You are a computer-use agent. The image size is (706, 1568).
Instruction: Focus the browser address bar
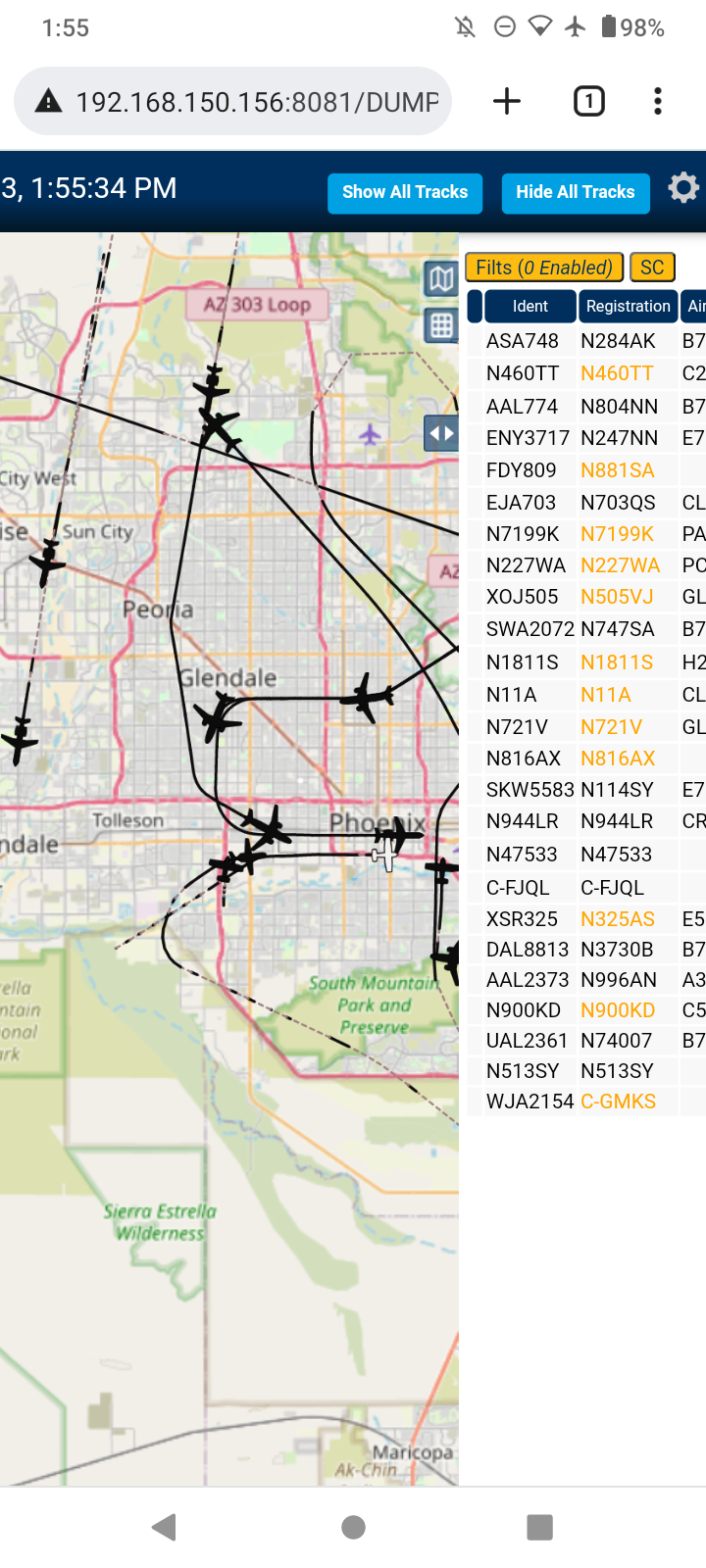click(233, 101)
